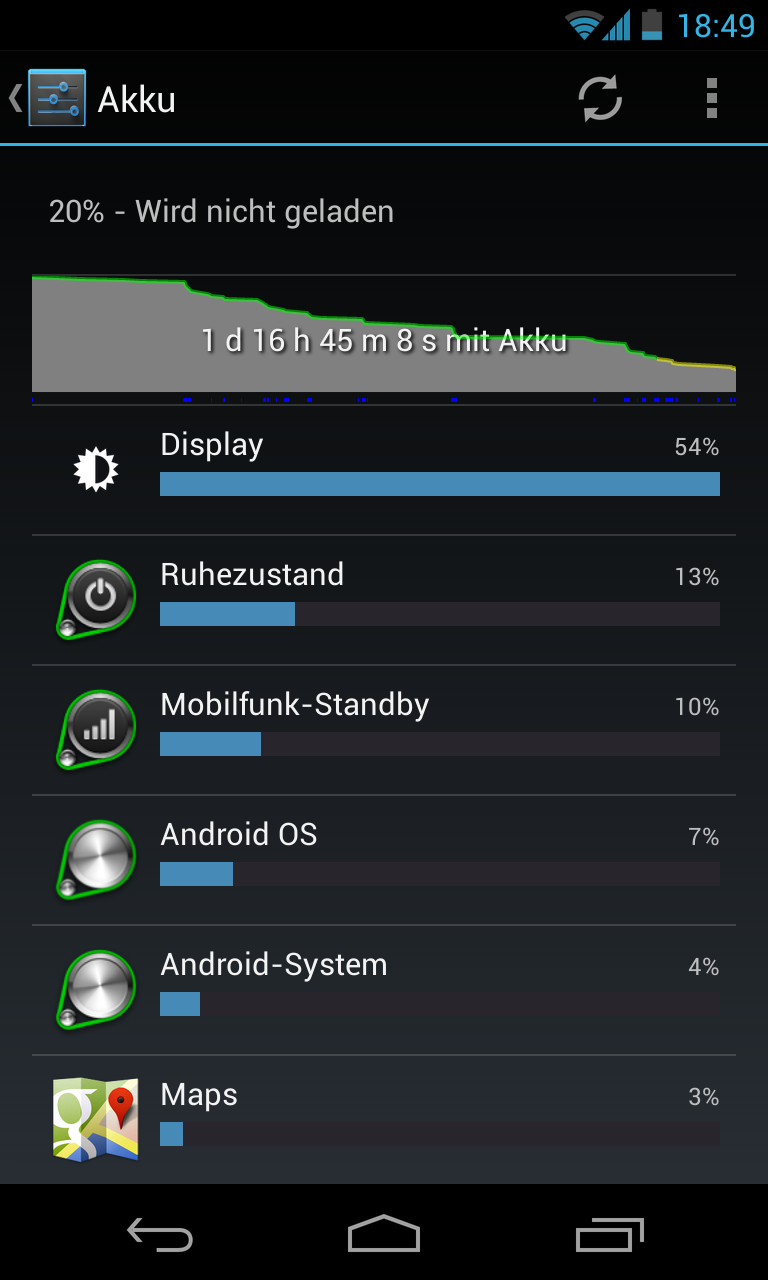Select the Mobilfunk-Standby entry

[x=384, y=730]
